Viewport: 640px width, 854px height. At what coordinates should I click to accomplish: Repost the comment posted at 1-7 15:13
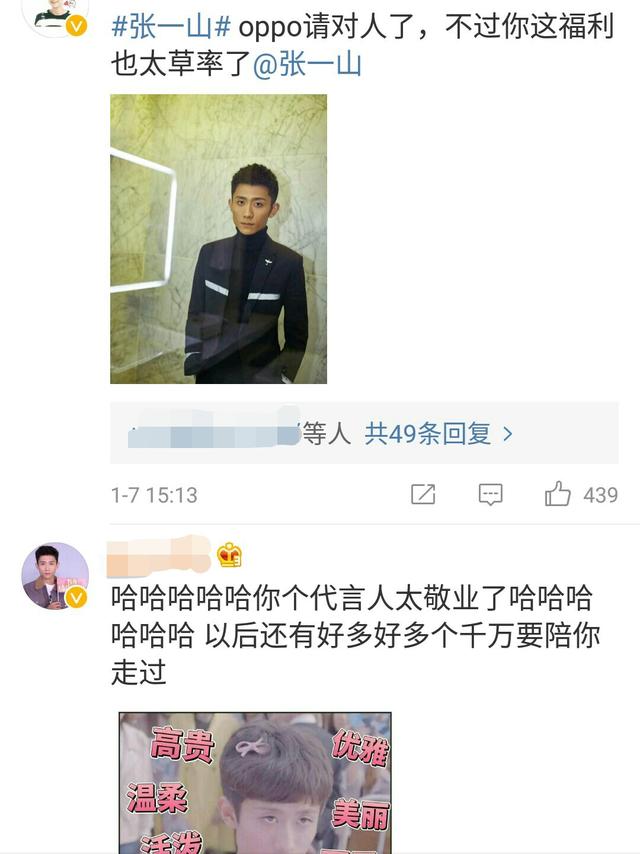tap(423, 494)
